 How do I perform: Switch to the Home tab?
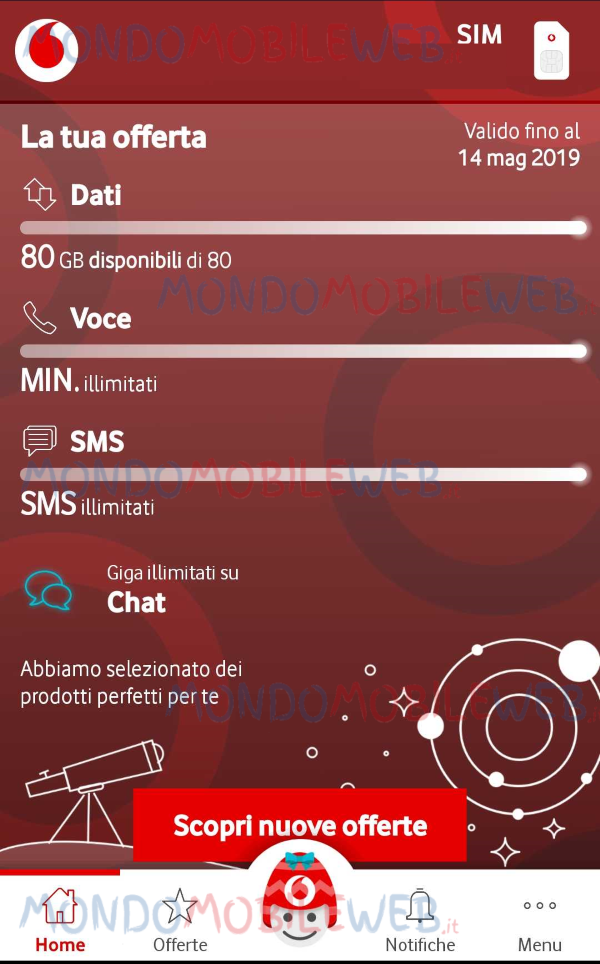[x=60, y=919]
